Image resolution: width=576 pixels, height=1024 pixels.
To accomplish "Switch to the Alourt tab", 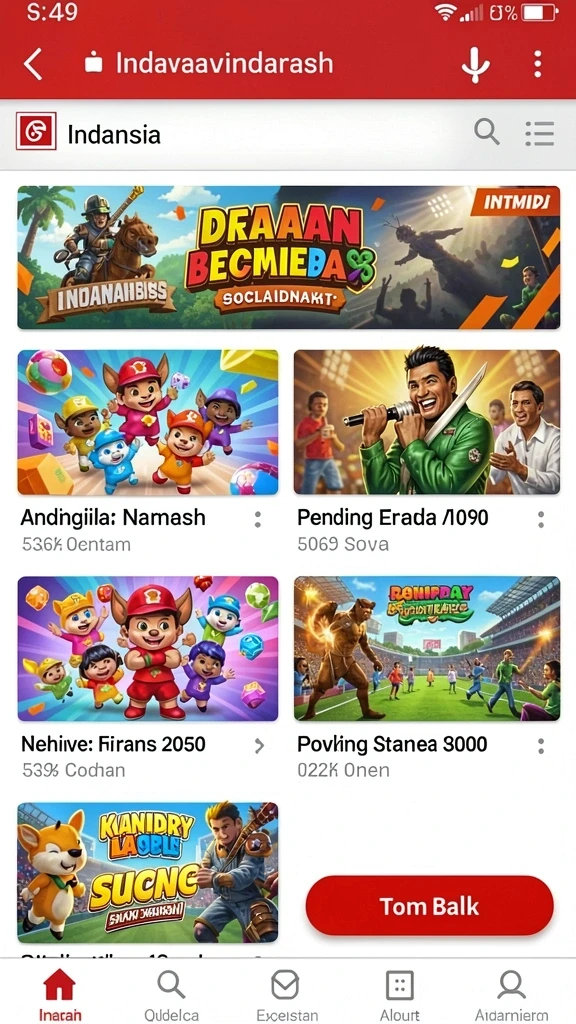I will click(x=400, y=995).
